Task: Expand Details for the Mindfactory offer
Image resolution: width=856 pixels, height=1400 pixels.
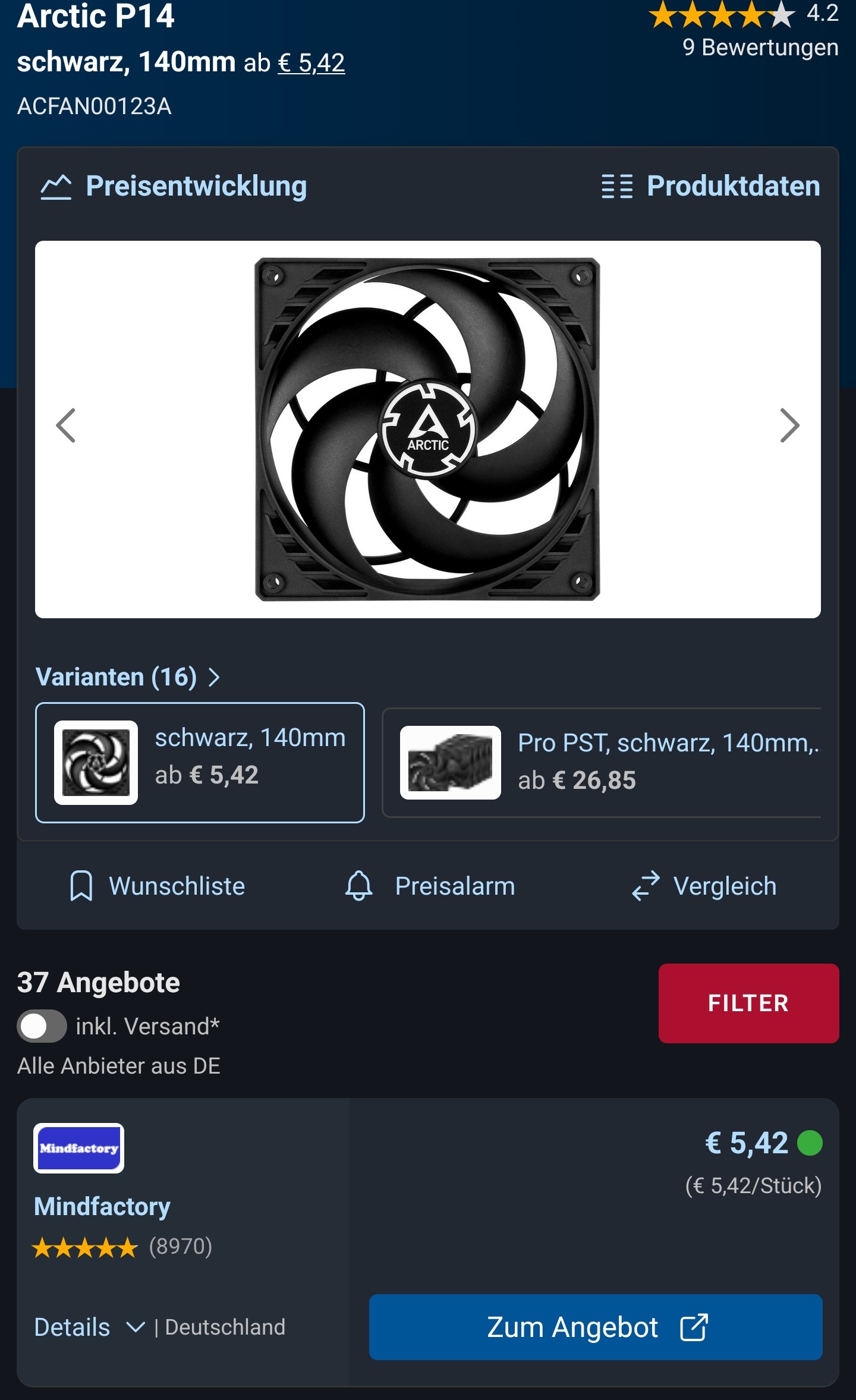Action: tap(89, 1327)
